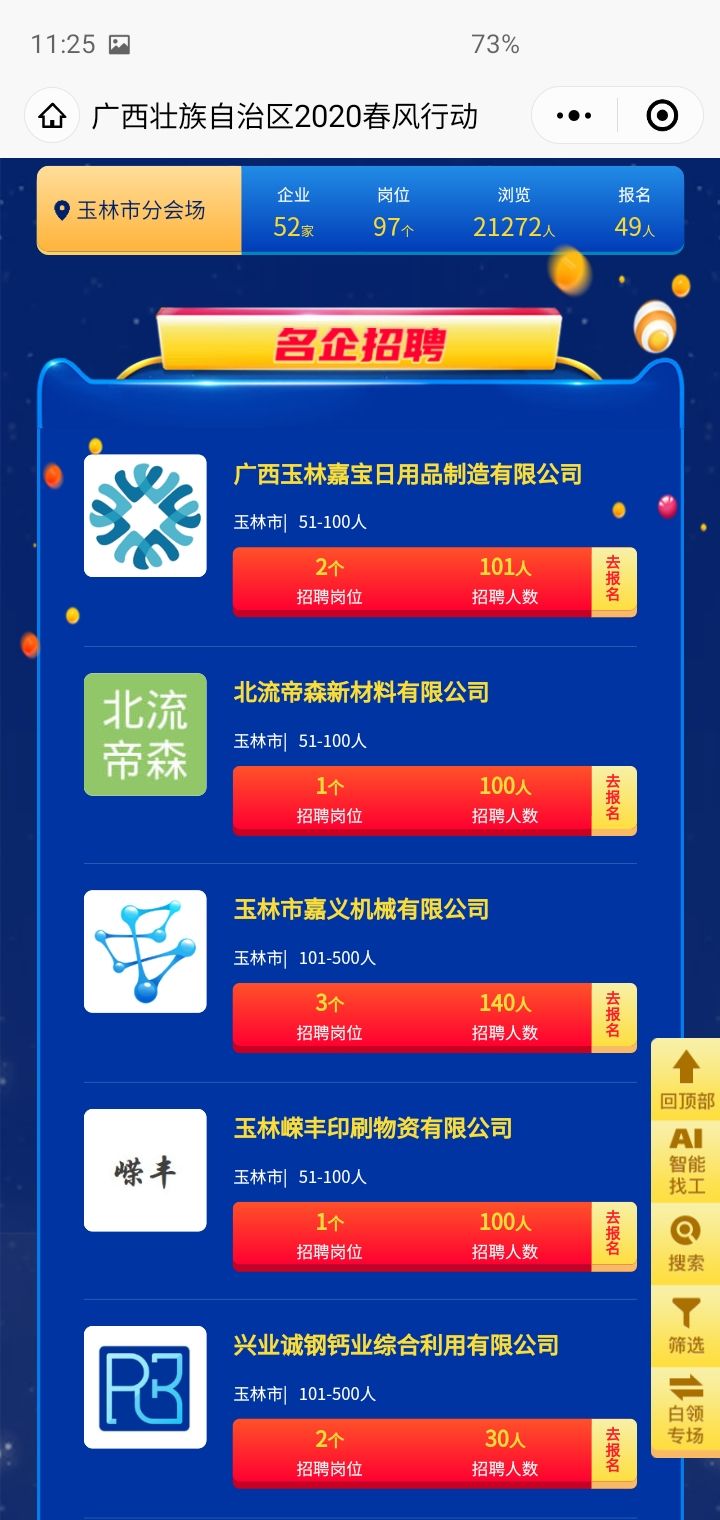Open 兴业诚钢钙业综合利用有限公司 details

pyautogui.click(x=395, y=1346)
